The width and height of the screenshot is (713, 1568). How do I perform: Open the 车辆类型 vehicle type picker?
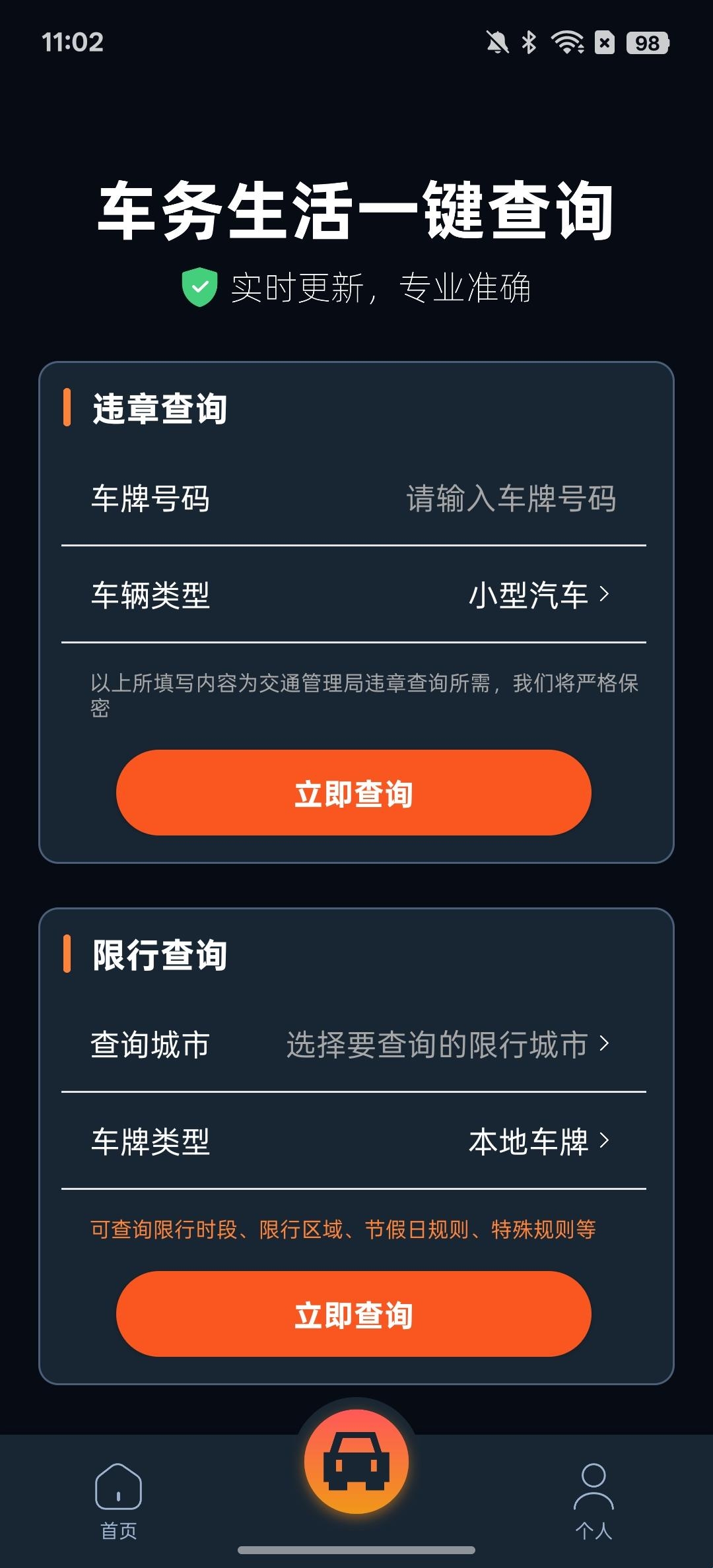click(538, 595)
